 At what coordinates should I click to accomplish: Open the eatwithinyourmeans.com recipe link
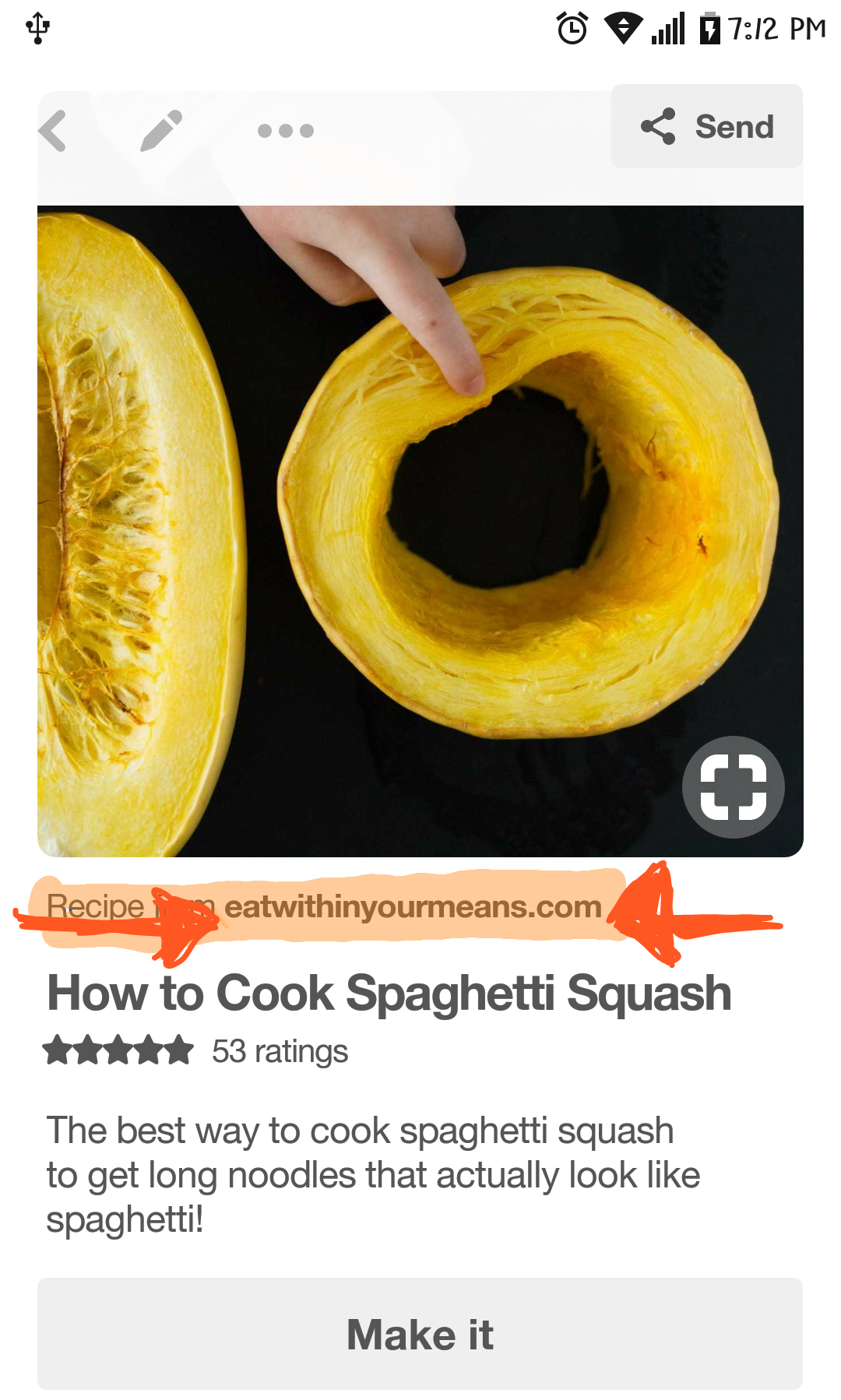pyautogui.click(x=412, y=907)
